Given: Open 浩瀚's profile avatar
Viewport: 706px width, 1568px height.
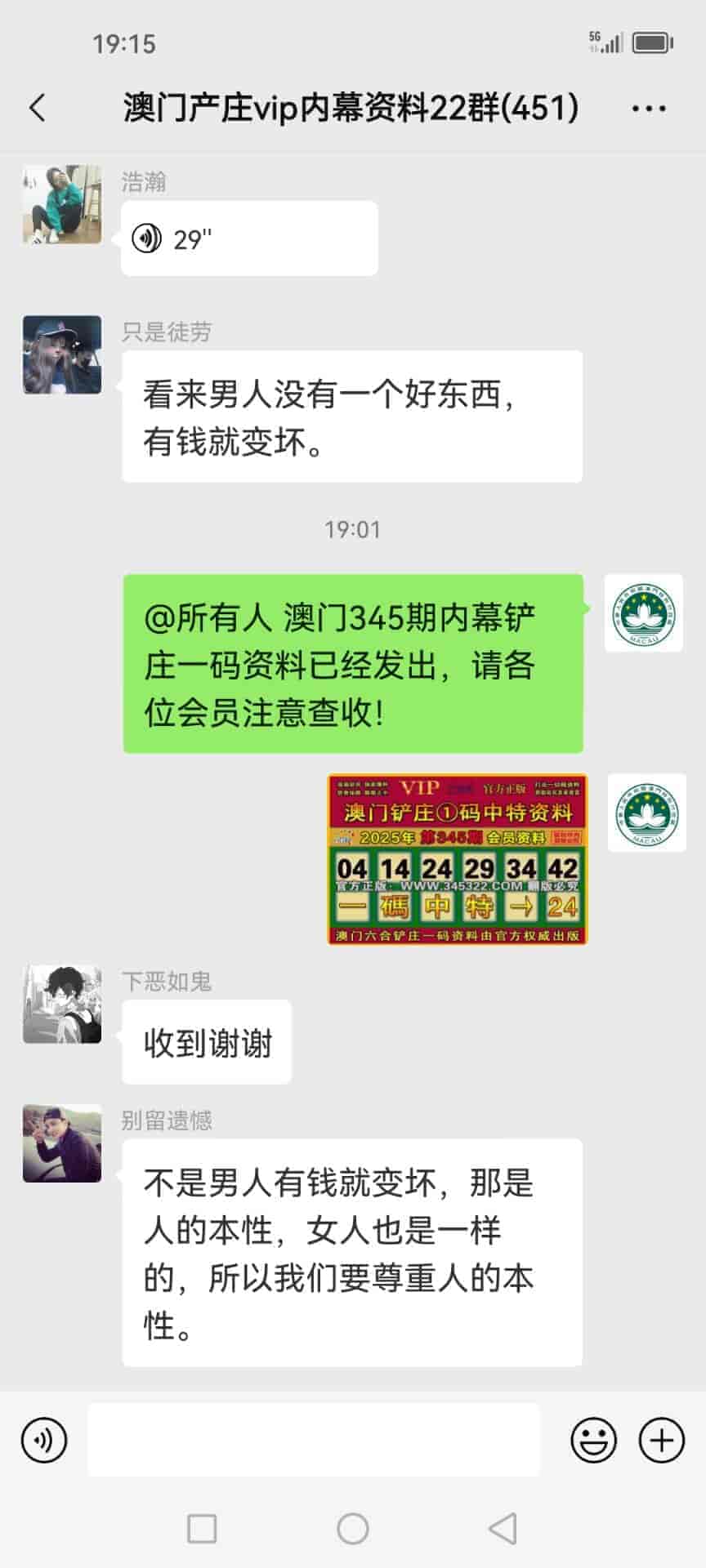Looking at the screenshot, I should tap(62, 205).
